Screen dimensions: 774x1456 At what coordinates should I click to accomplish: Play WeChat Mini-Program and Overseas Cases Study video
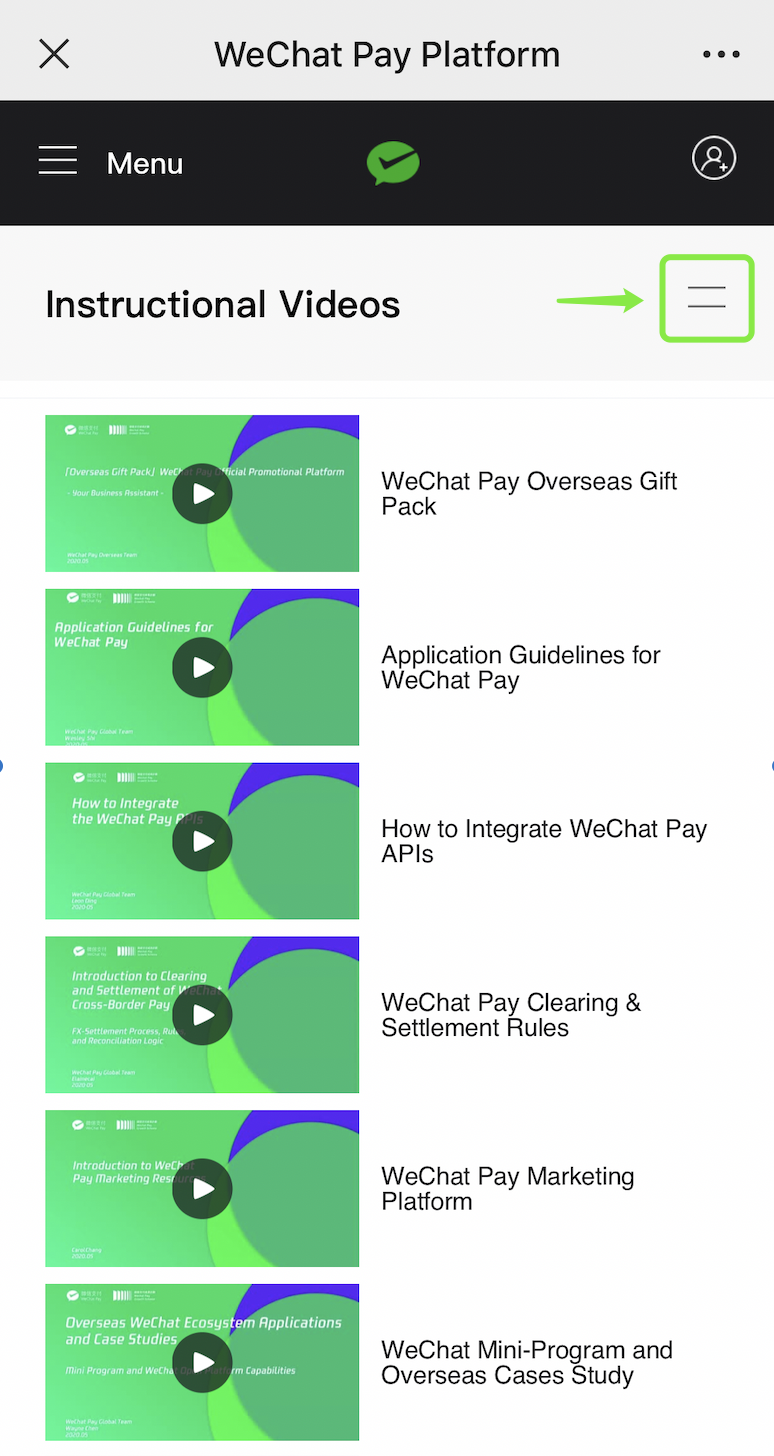pos(202,1363)
